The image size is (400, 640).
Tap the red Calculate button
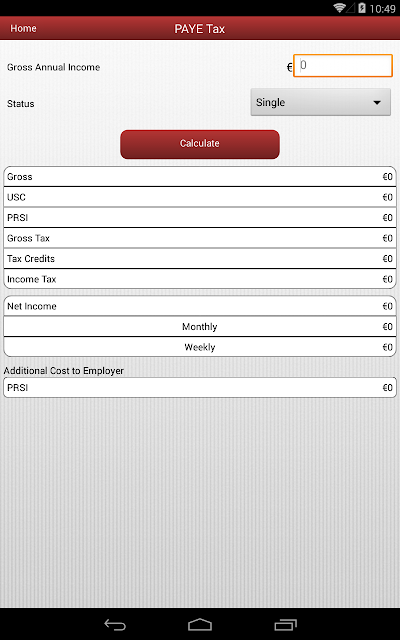pos(200,144)
